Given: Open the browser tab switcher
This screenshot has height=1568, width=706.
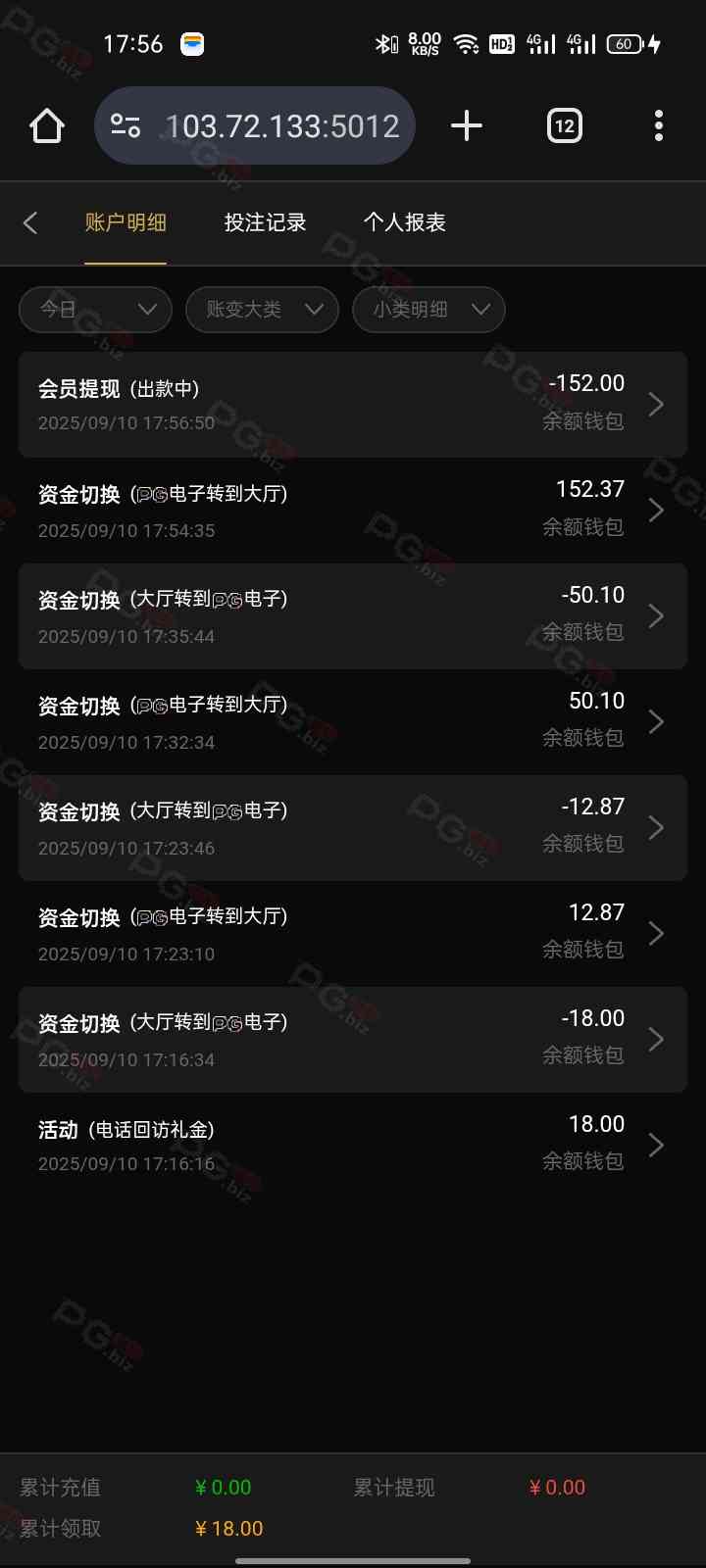Looking at the screenshot, I should click(564, 125).
